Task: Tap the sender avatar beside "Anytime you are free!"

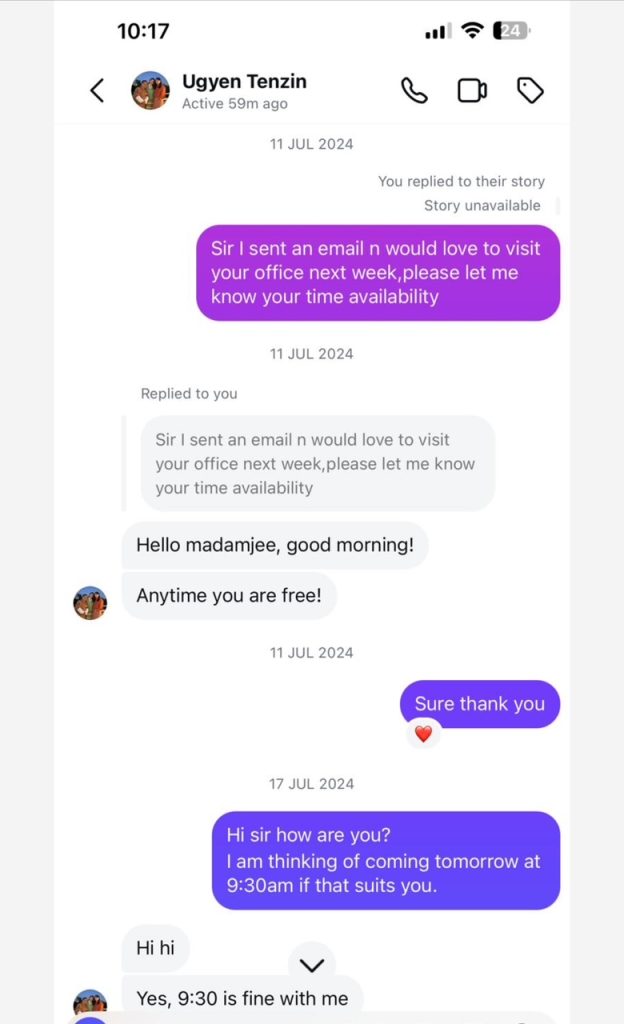Action: click(x=90, y=602)
